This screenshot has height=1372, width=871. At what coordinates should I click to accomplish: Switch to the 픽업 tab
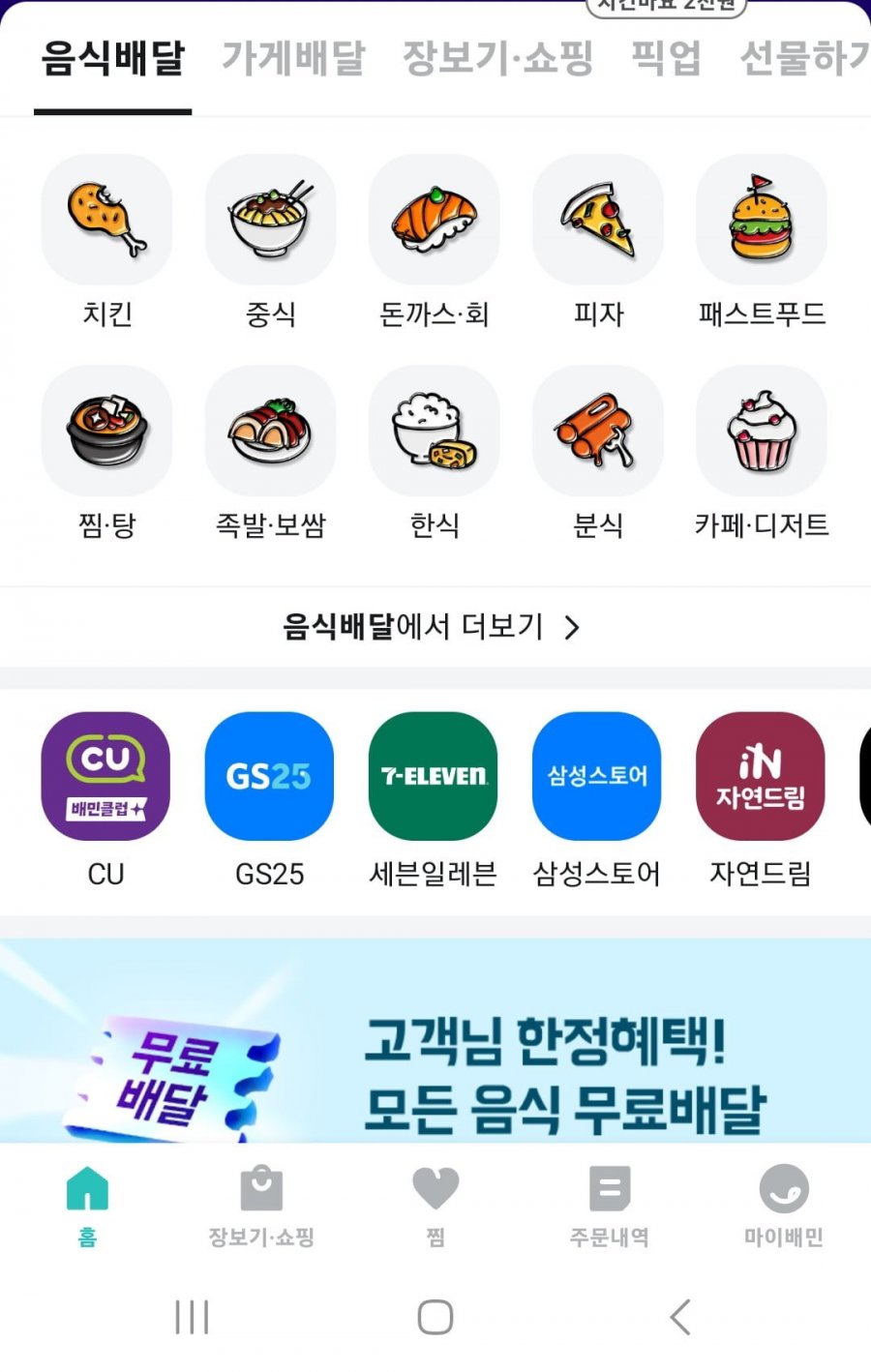click(x=666, y=60)
